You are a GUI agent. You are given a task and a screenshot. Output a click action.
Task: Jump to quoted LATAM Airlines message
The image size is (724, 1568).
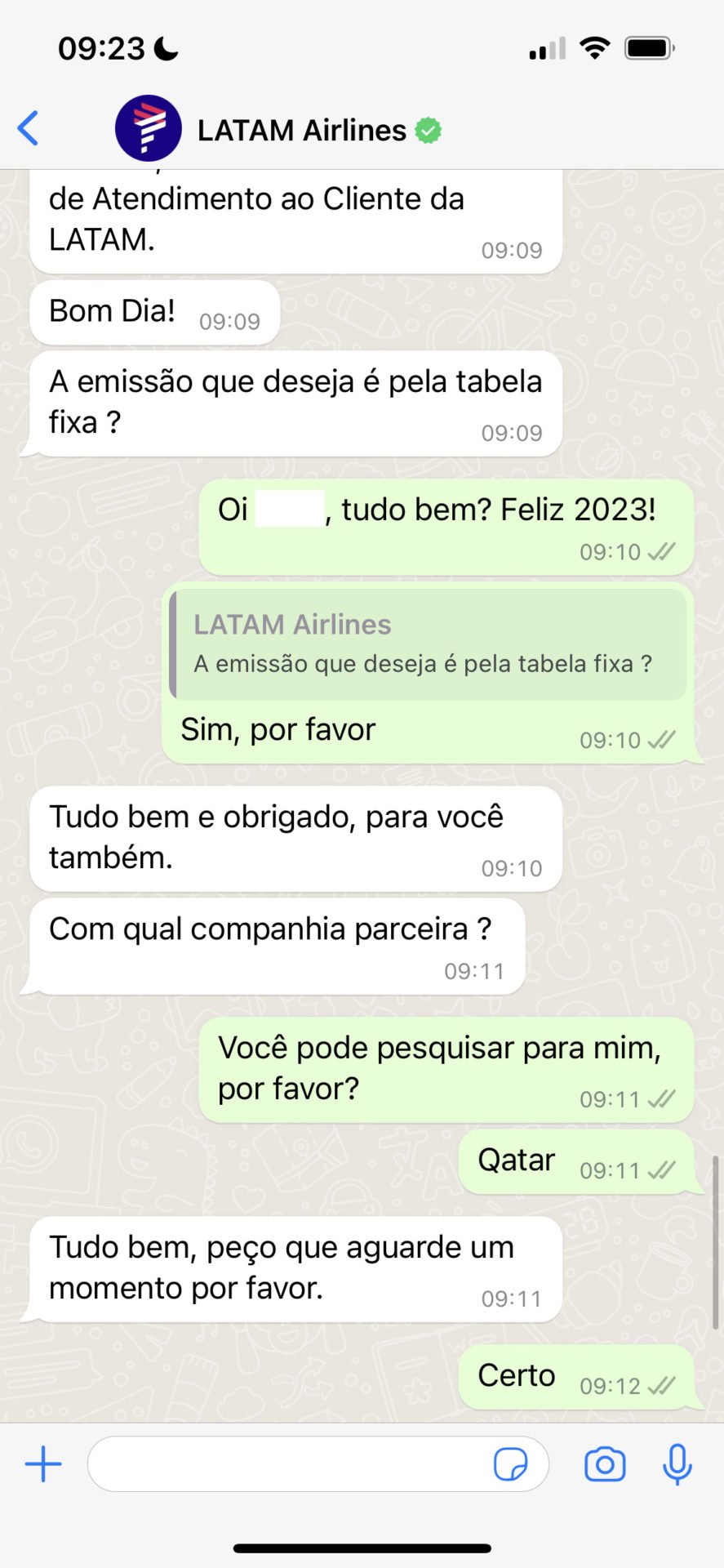click(x=428, y=644)
